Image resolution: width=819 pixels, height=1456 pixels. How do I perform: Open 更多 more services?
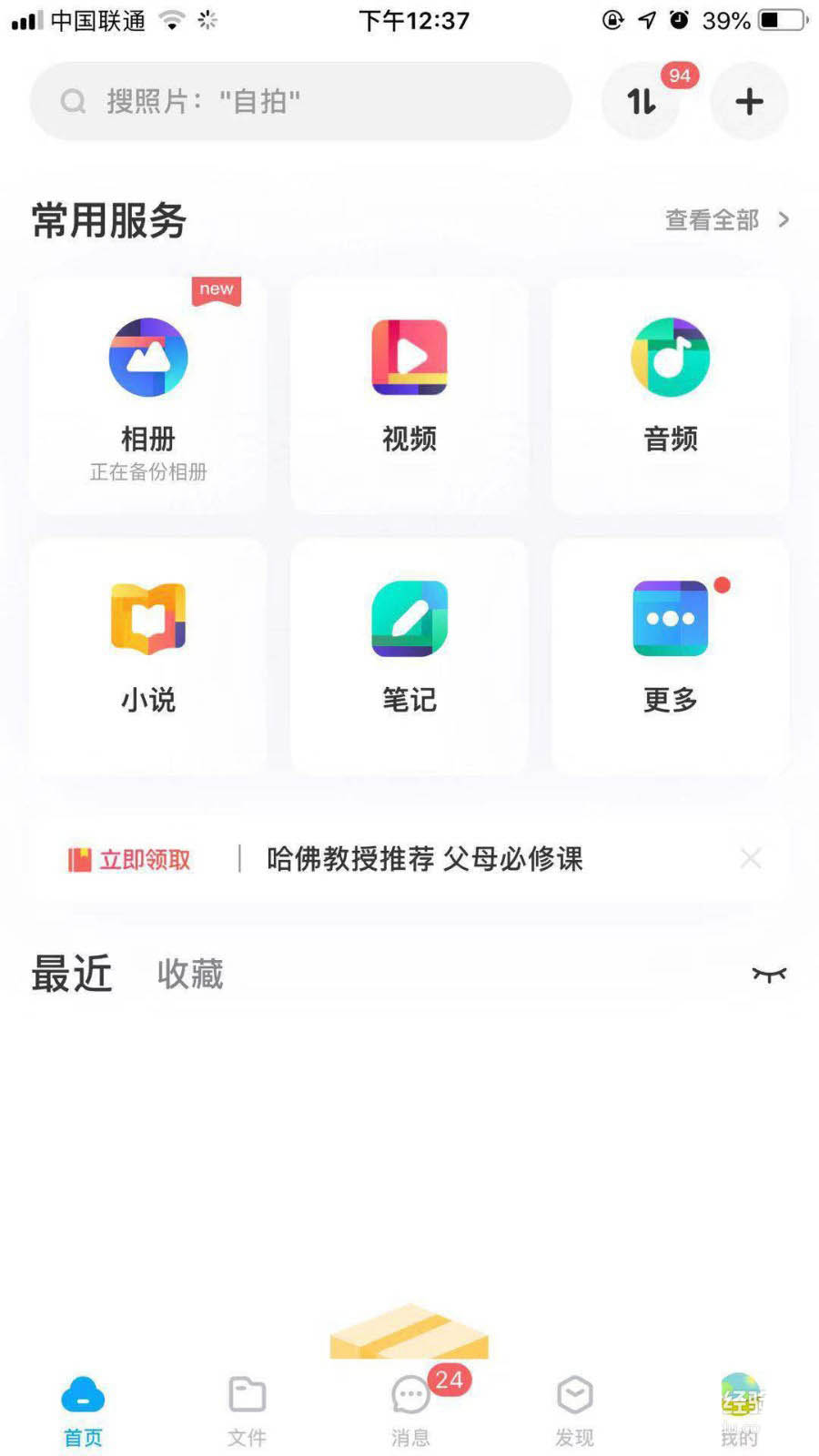click(671, 655)
